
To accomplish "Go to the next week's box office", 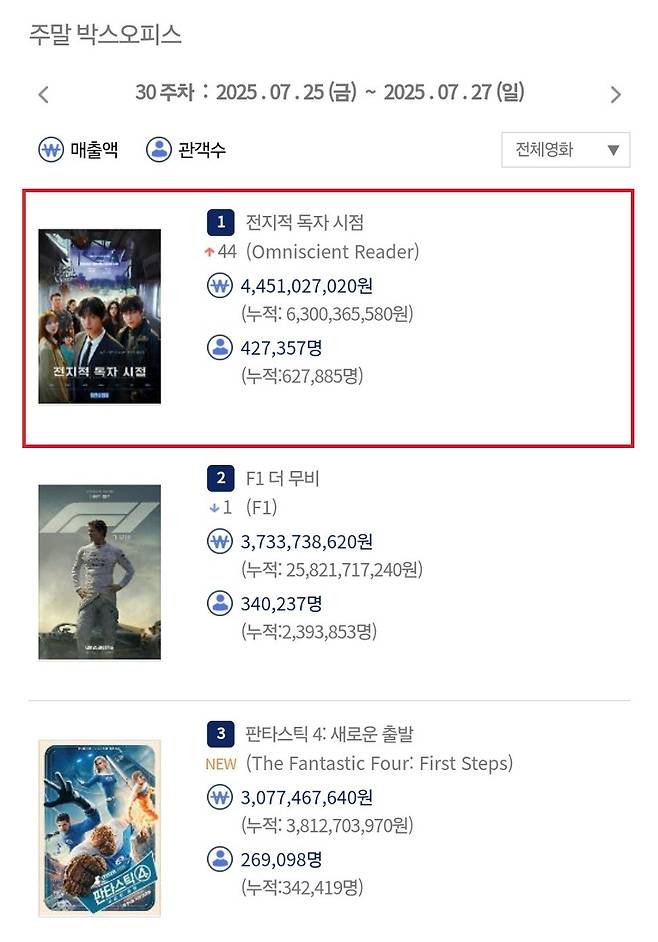I will point(615,95).
